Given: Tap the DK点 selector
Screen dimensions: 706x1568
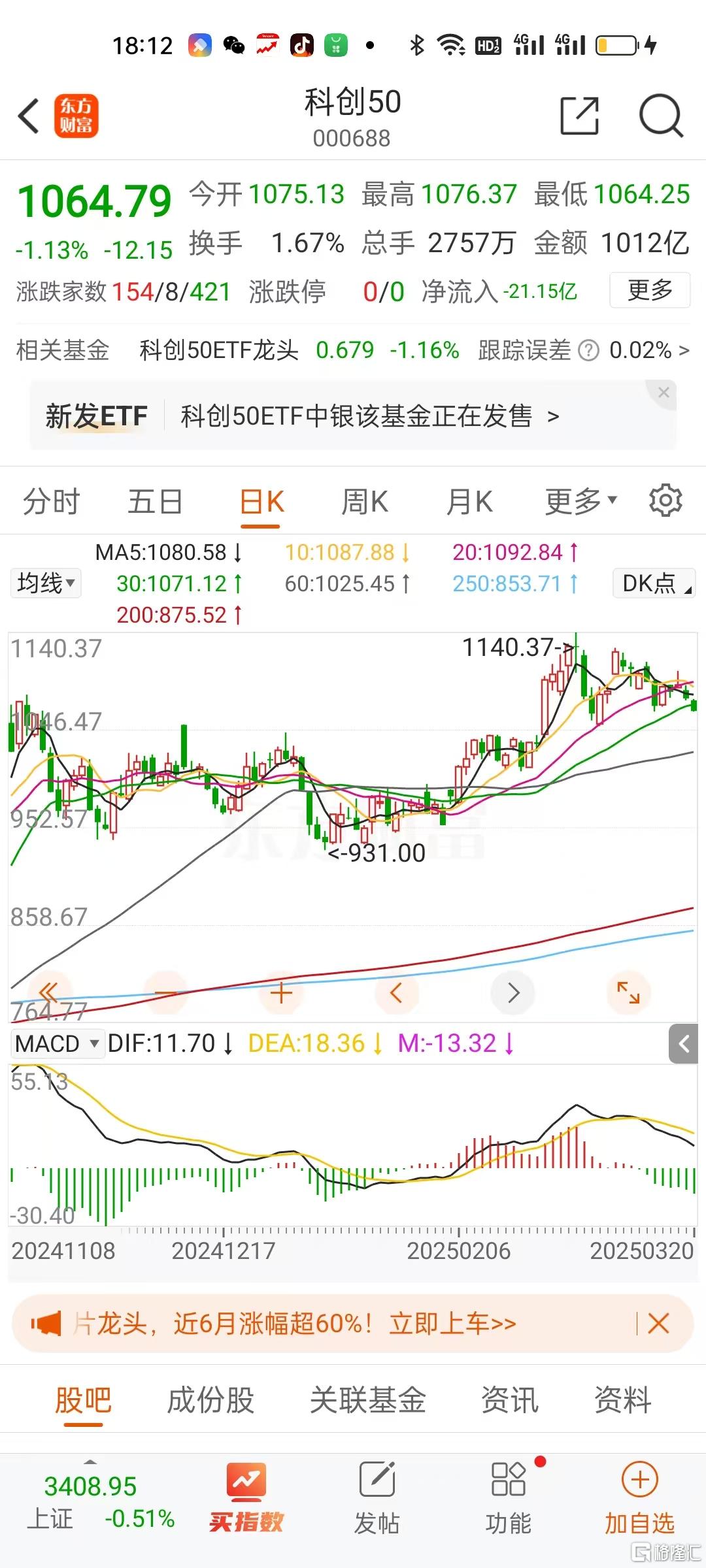Looking at the screenshot, I should click(654, 583).
